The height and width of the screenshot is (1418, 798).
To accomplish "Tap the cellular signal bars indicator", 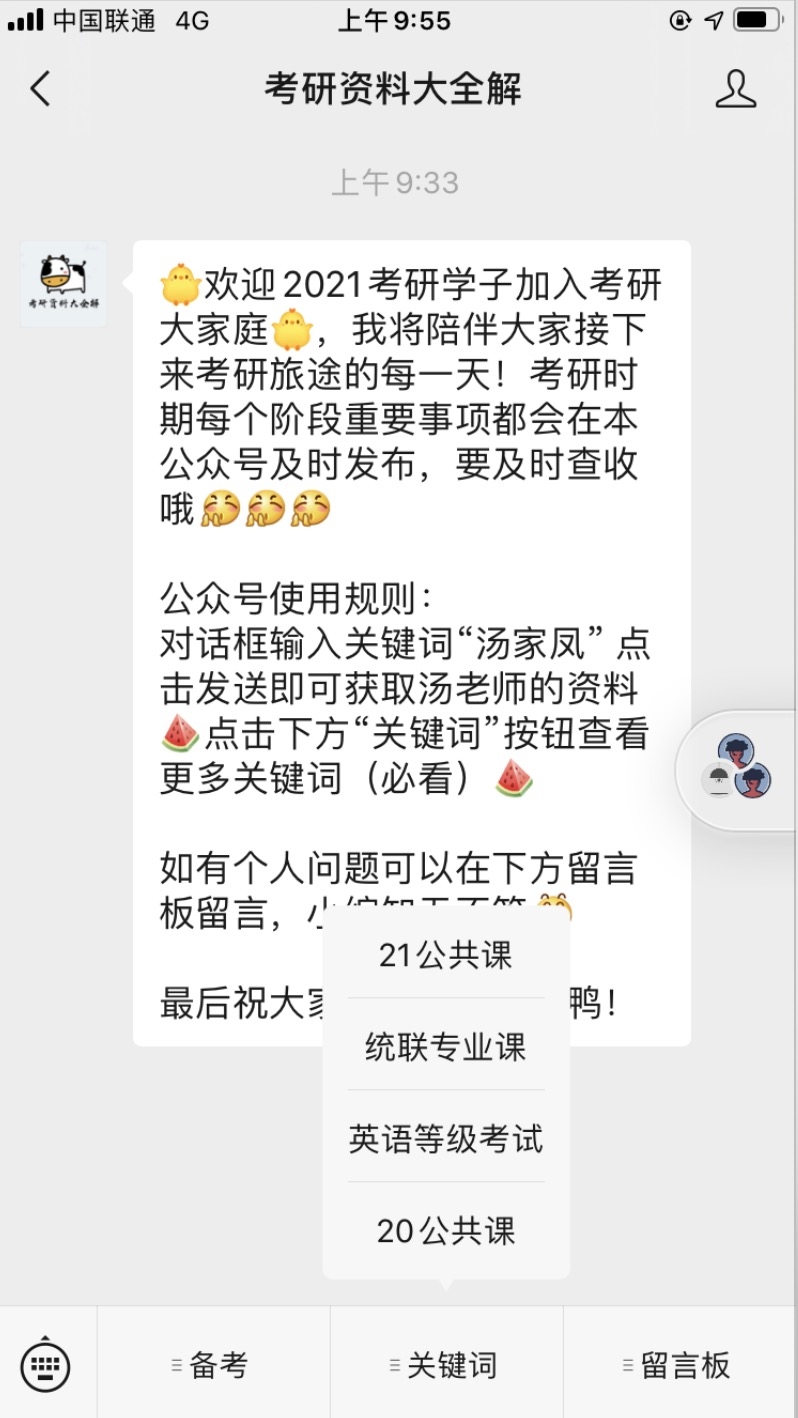I will point(27,18).
